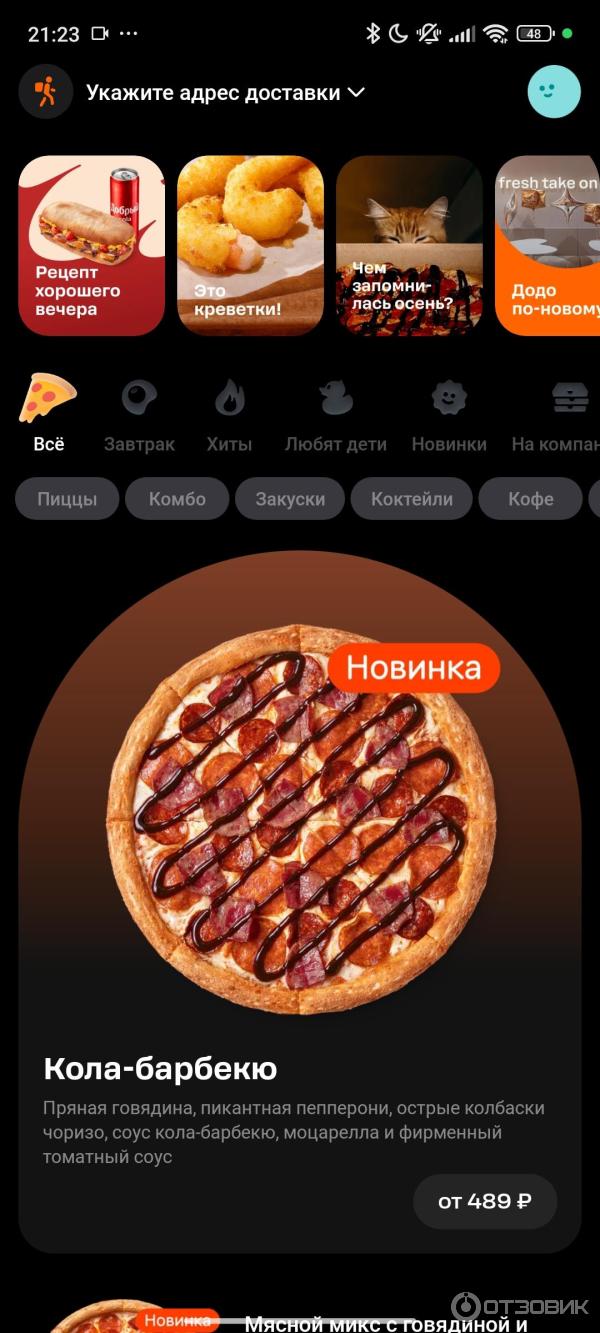Image resolution: width=600 pixels, height=1333 pixels.
Task: Open the profile avatar
Action: click(x=554, y=92)
